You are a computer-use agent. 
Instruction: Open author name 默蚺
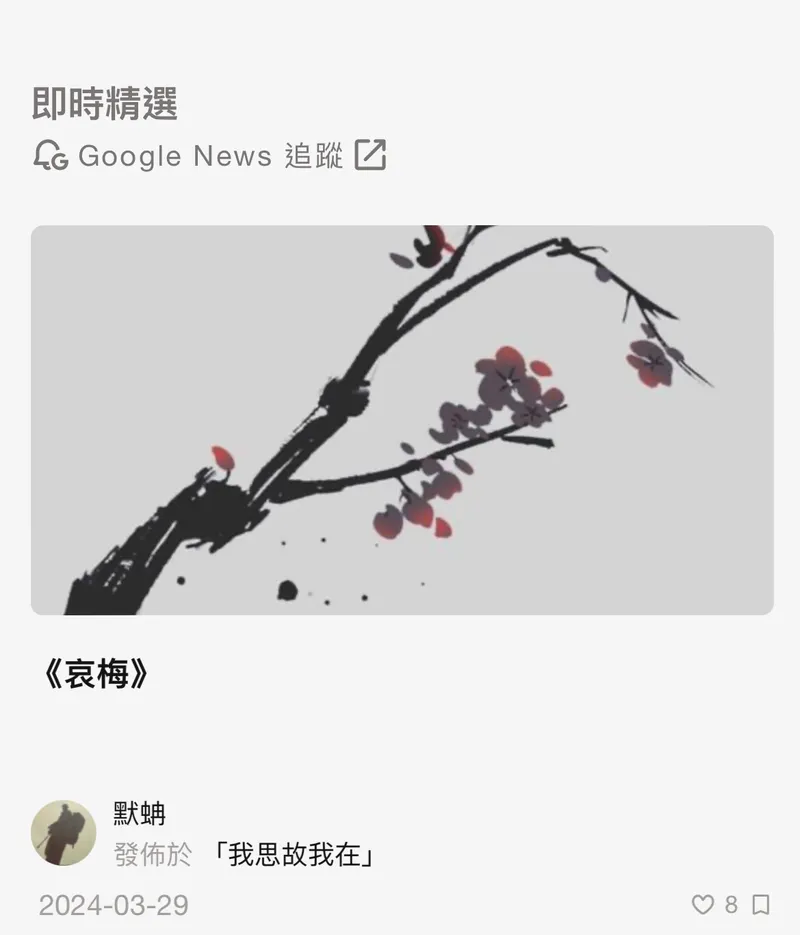click(x=140, y=815)
